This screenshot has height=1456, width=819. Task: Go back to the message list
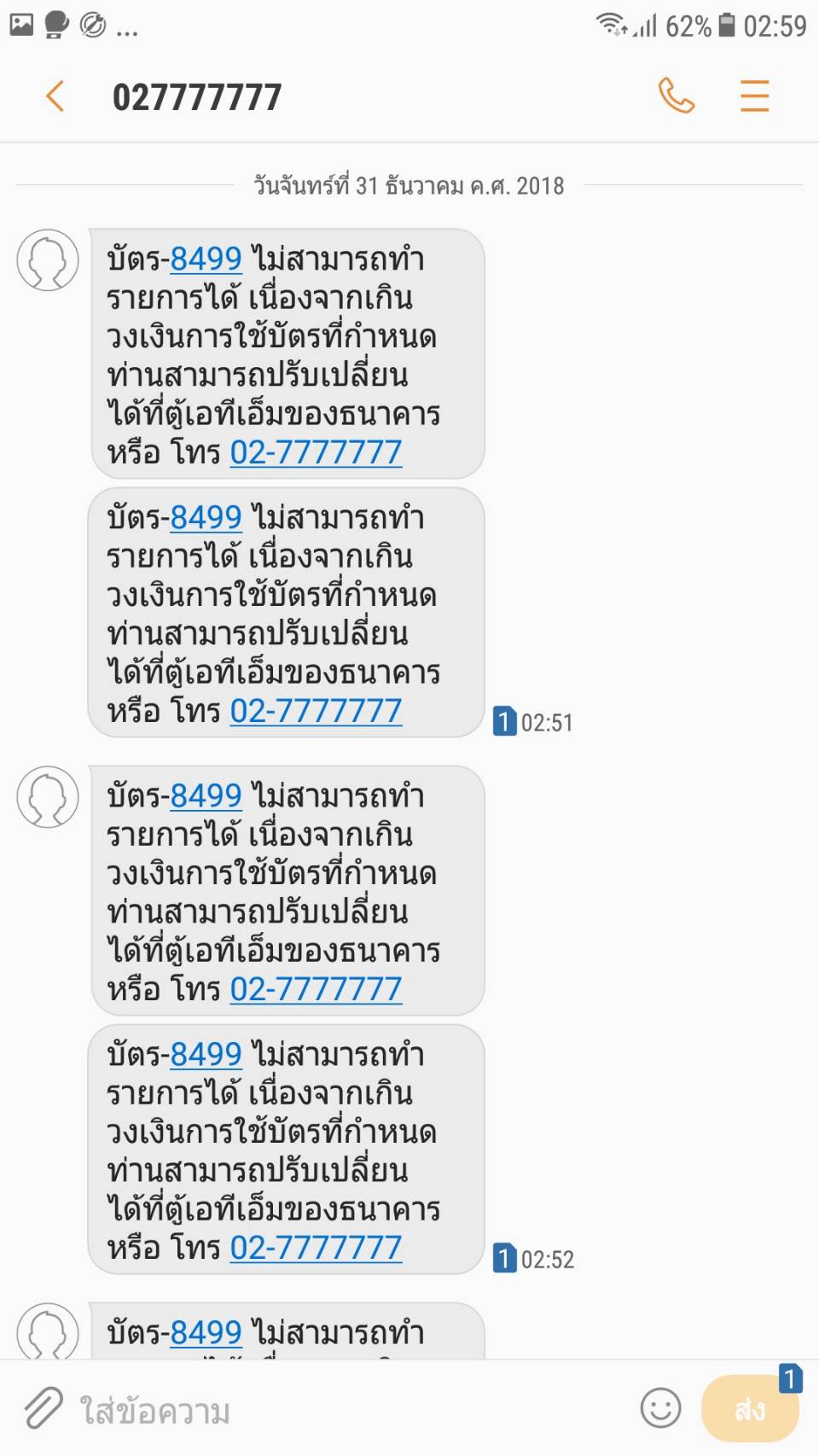click(x=55, y=96)
